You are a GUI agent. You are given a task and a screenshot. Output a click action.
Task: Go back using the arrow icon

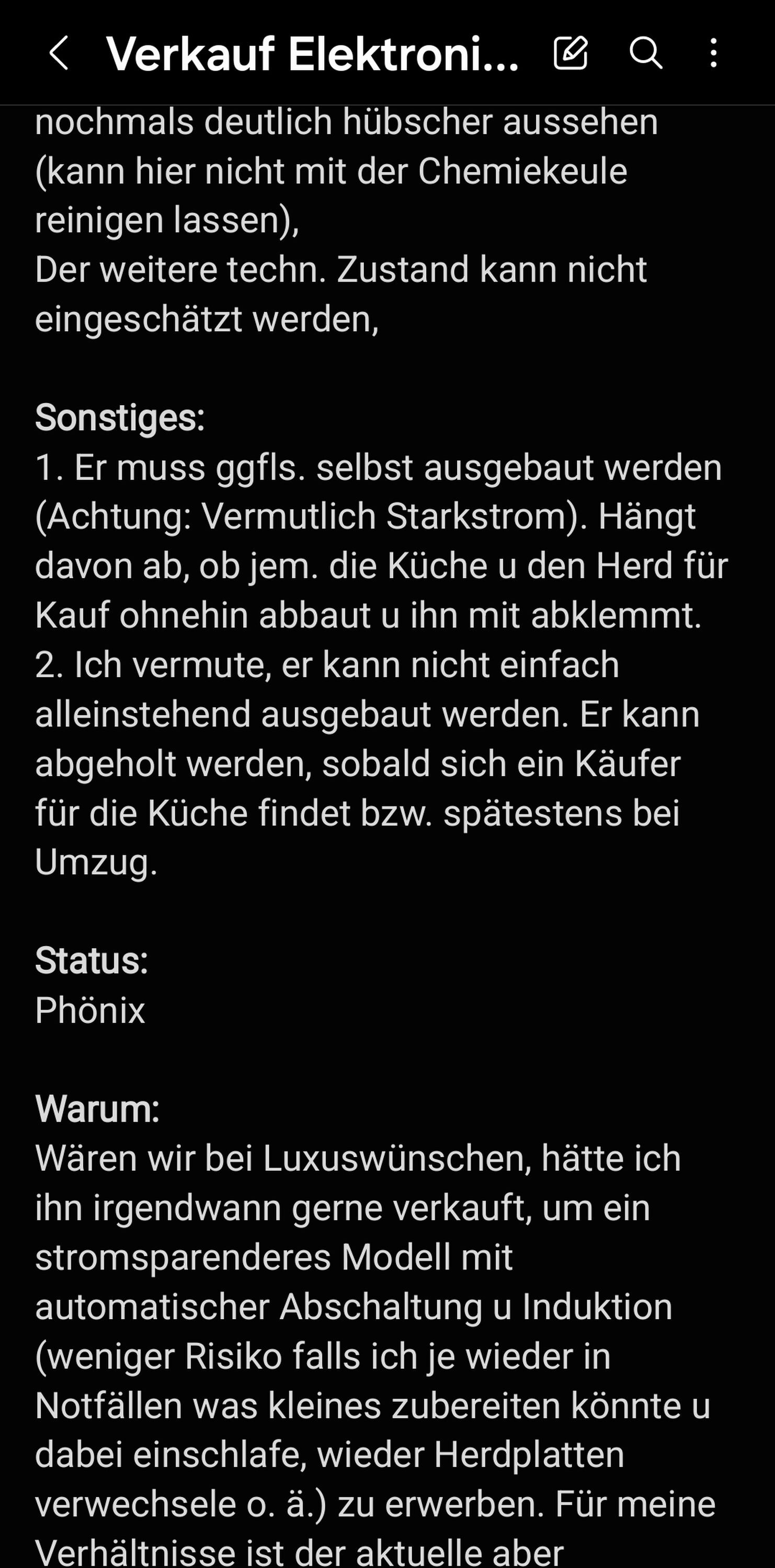(x=59, y=53)
